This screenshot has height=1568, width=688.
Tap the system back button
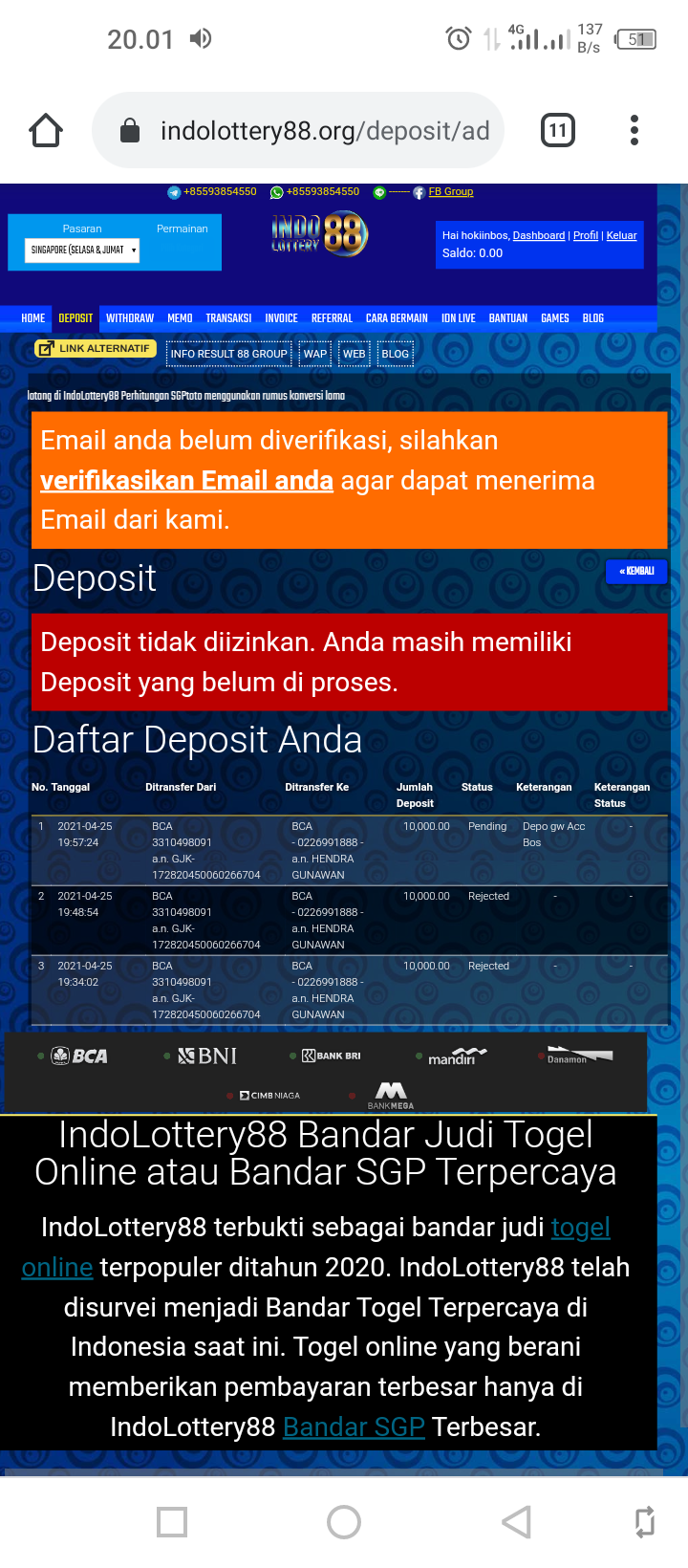pos(516,1521)
